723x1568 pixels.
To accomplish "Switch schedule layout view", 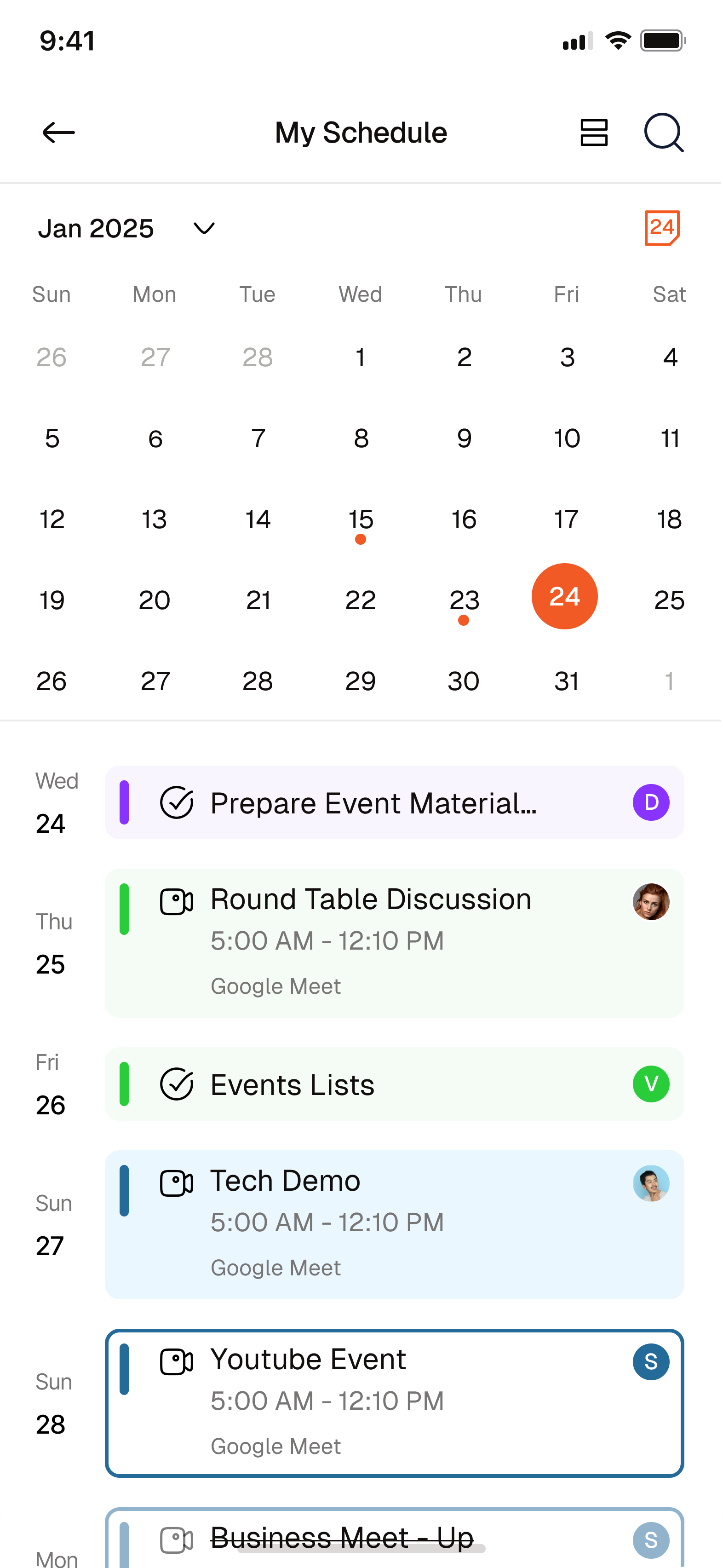I will coord(594,132).
